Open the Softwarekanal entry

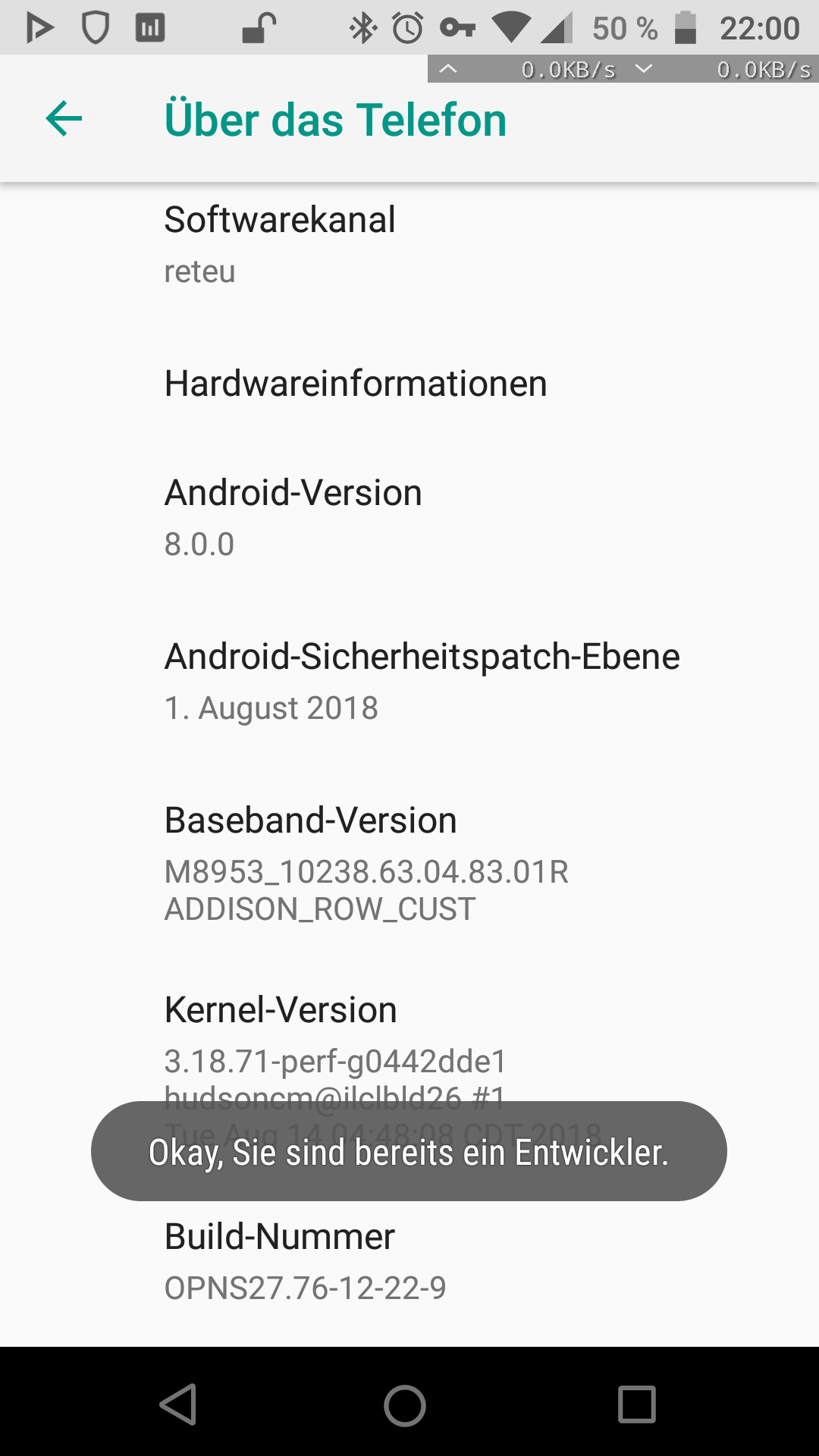[x=409, y=246]
